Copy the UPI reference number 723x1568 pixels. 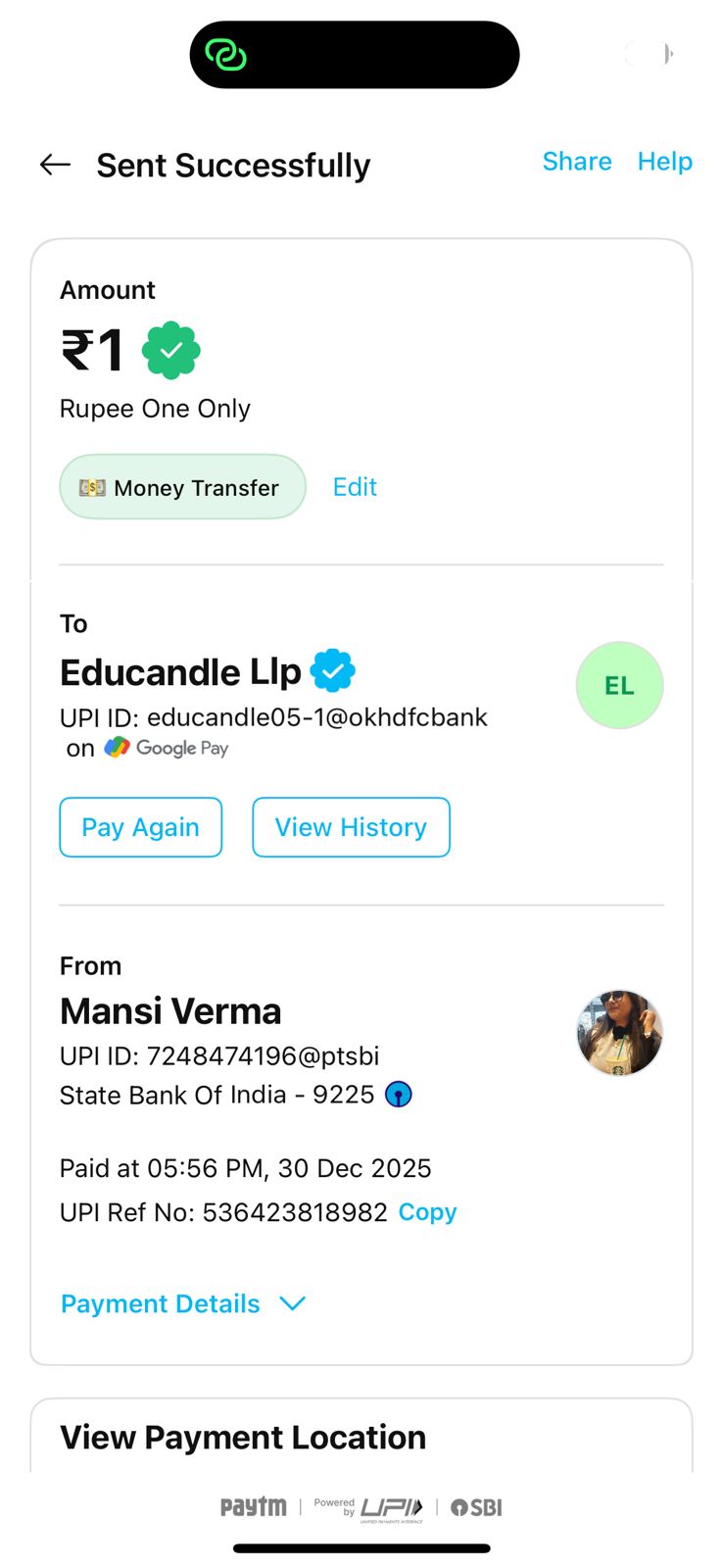tap(427, 1212)
